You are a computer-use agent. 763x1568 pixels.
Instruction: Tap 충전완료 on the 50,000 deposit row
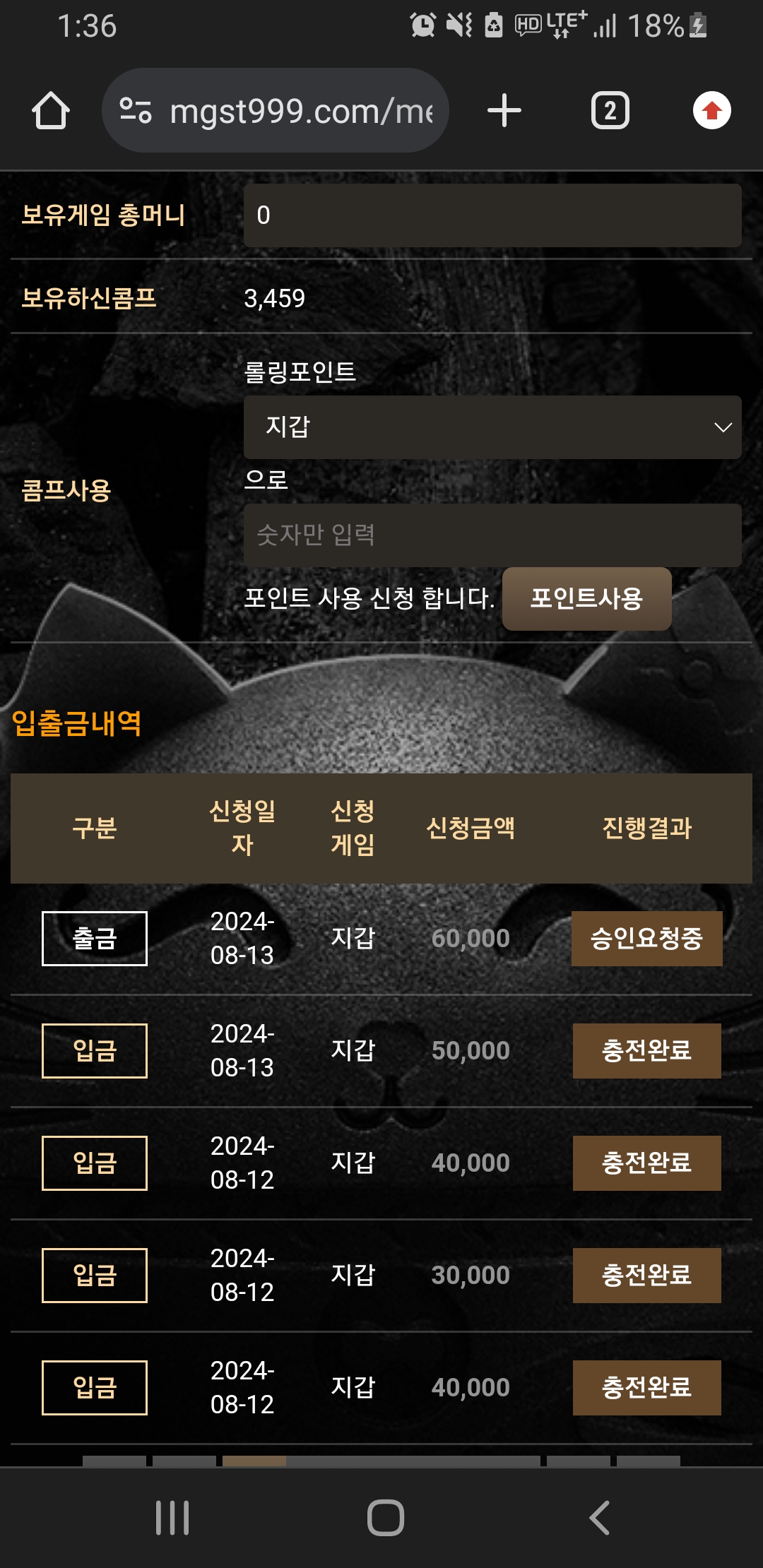coord(646,1051)
